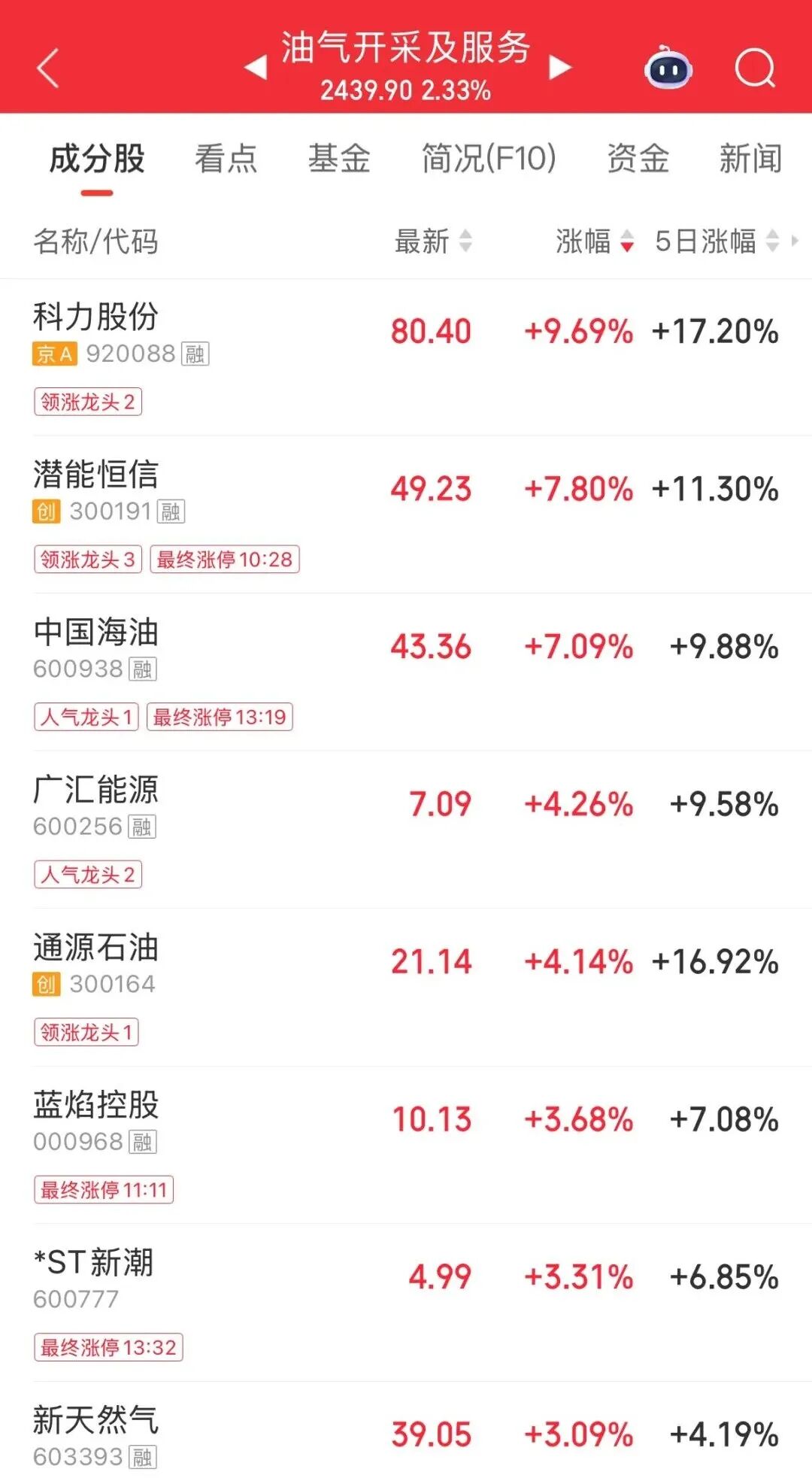The width and height of the screenshot is (812, 1478).
Task: Switch to the previous sector with left arrow
Action: [256, 67]
